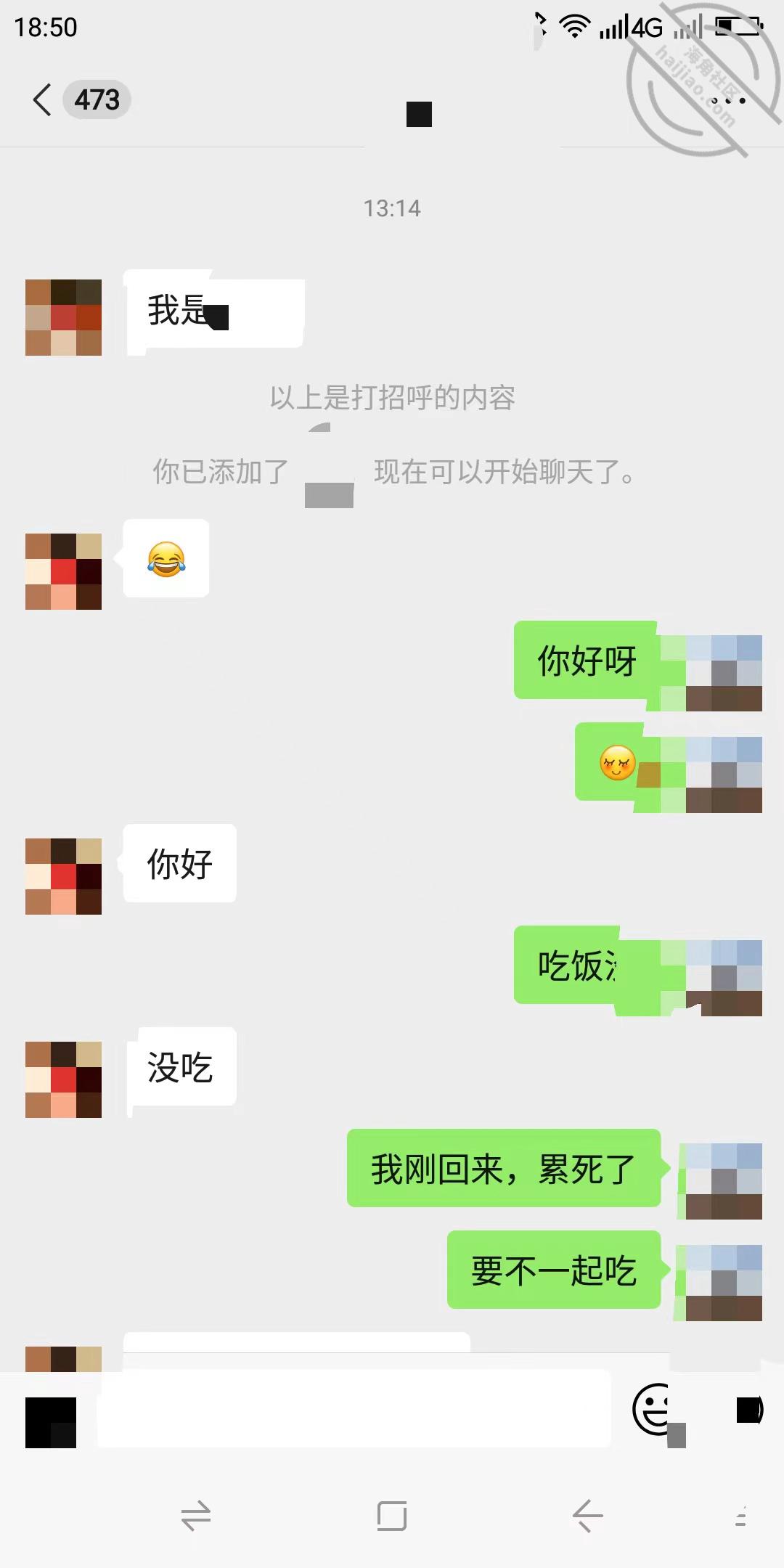The width and height of the screenshot is (784, 1568).
Task: Switch to voice input mode
Action: coord(51,1423)
